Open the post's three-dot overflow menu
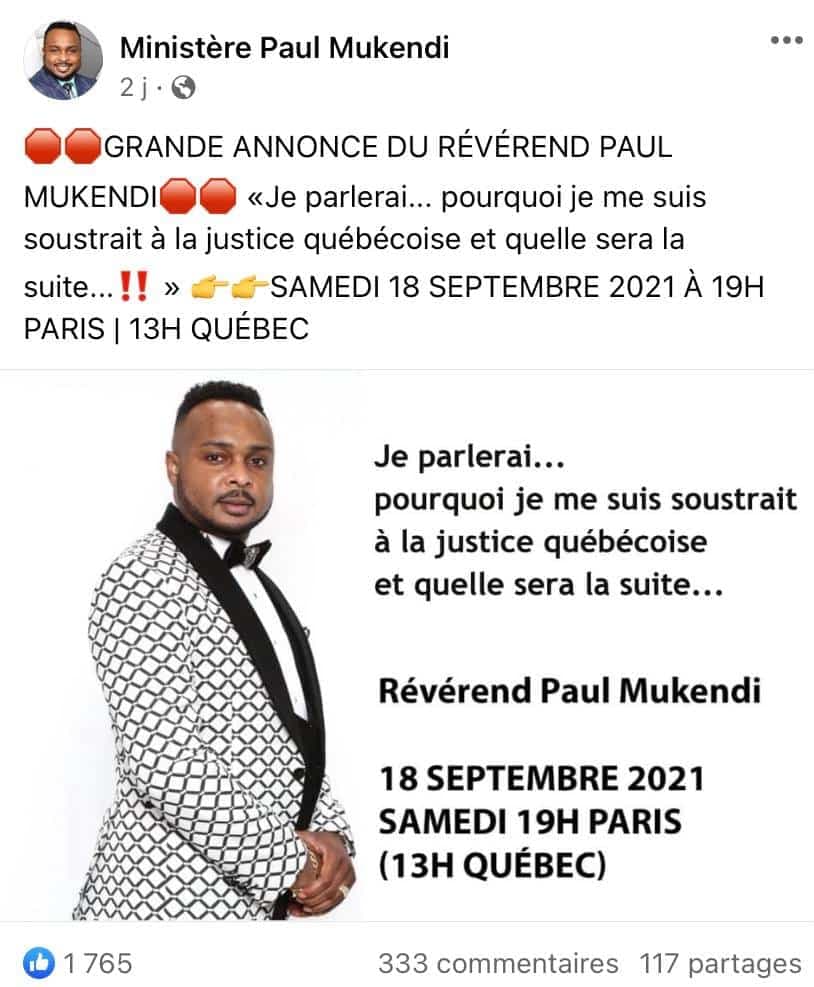The width and height of the screenshot is (814, 987). [786, 40]
